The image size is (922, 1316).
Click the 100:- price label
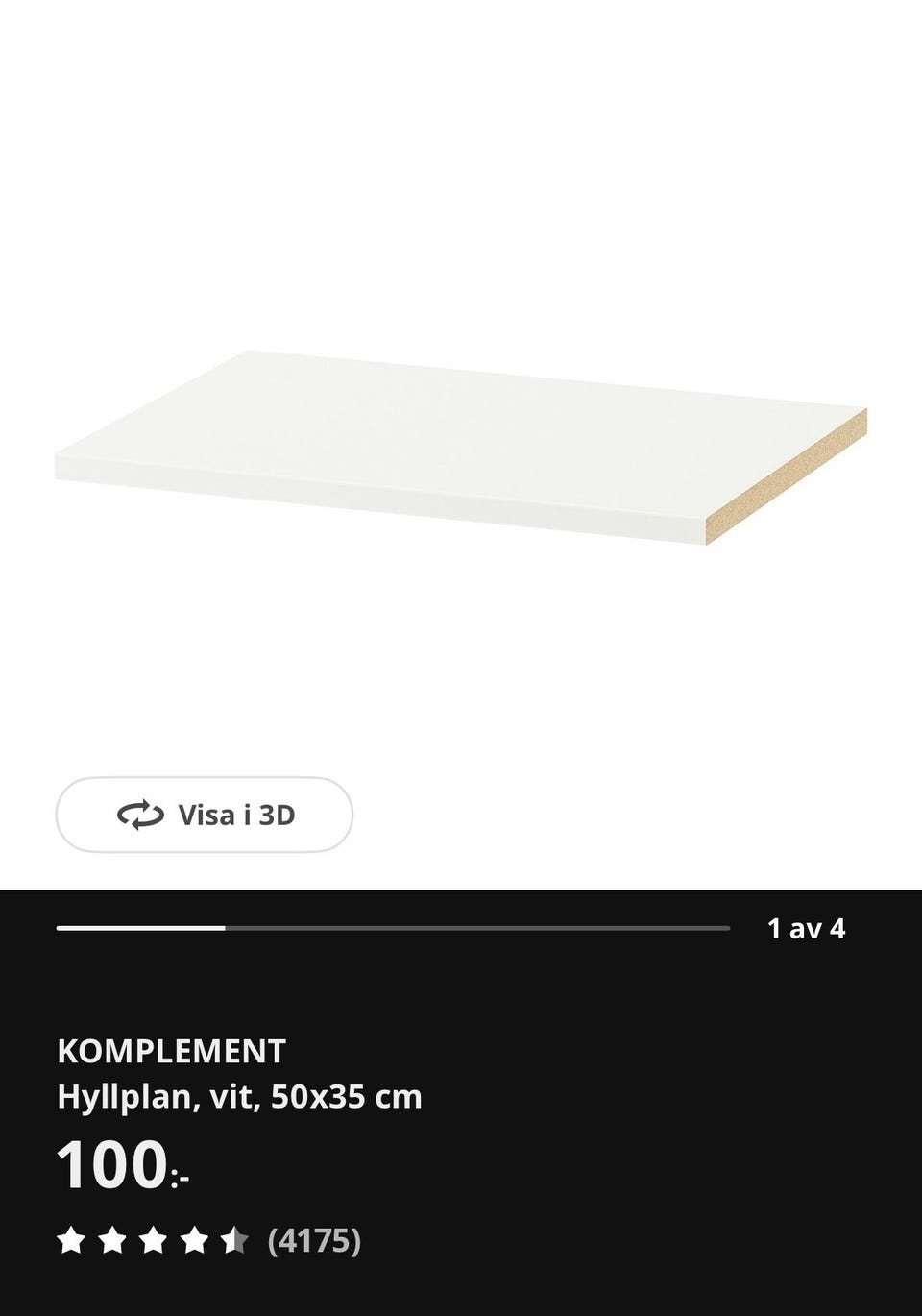point(120,1162)
